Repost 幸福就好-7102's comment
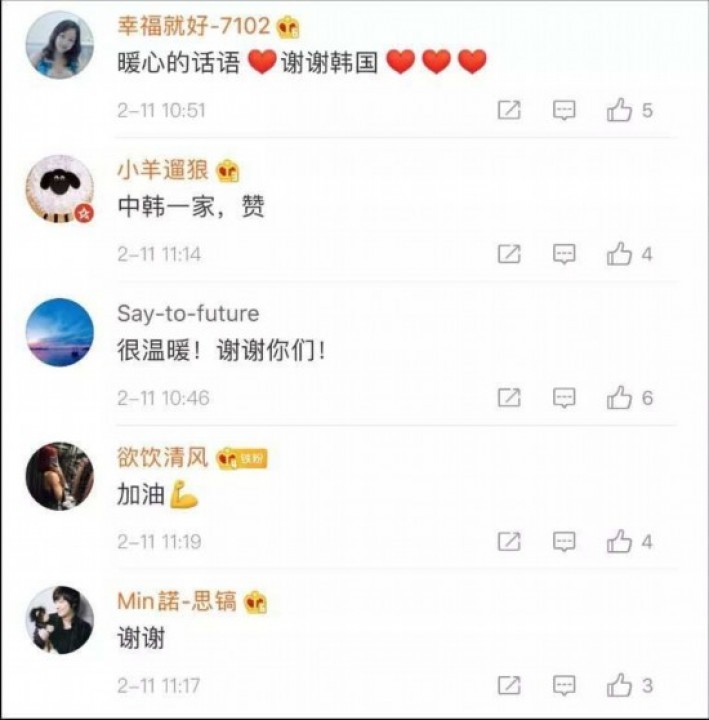This screenshot has width=709, height=720. pyautogui.click(x=509, y=110)
